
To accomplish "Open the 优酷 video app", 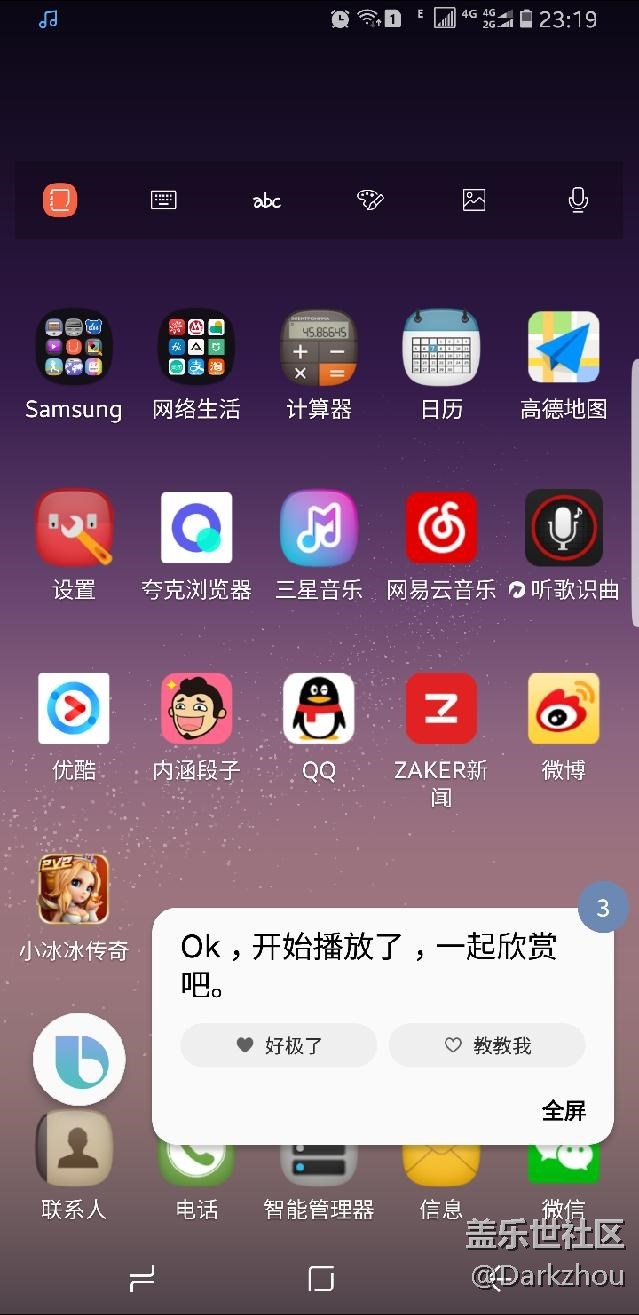I will coord(74,708).
